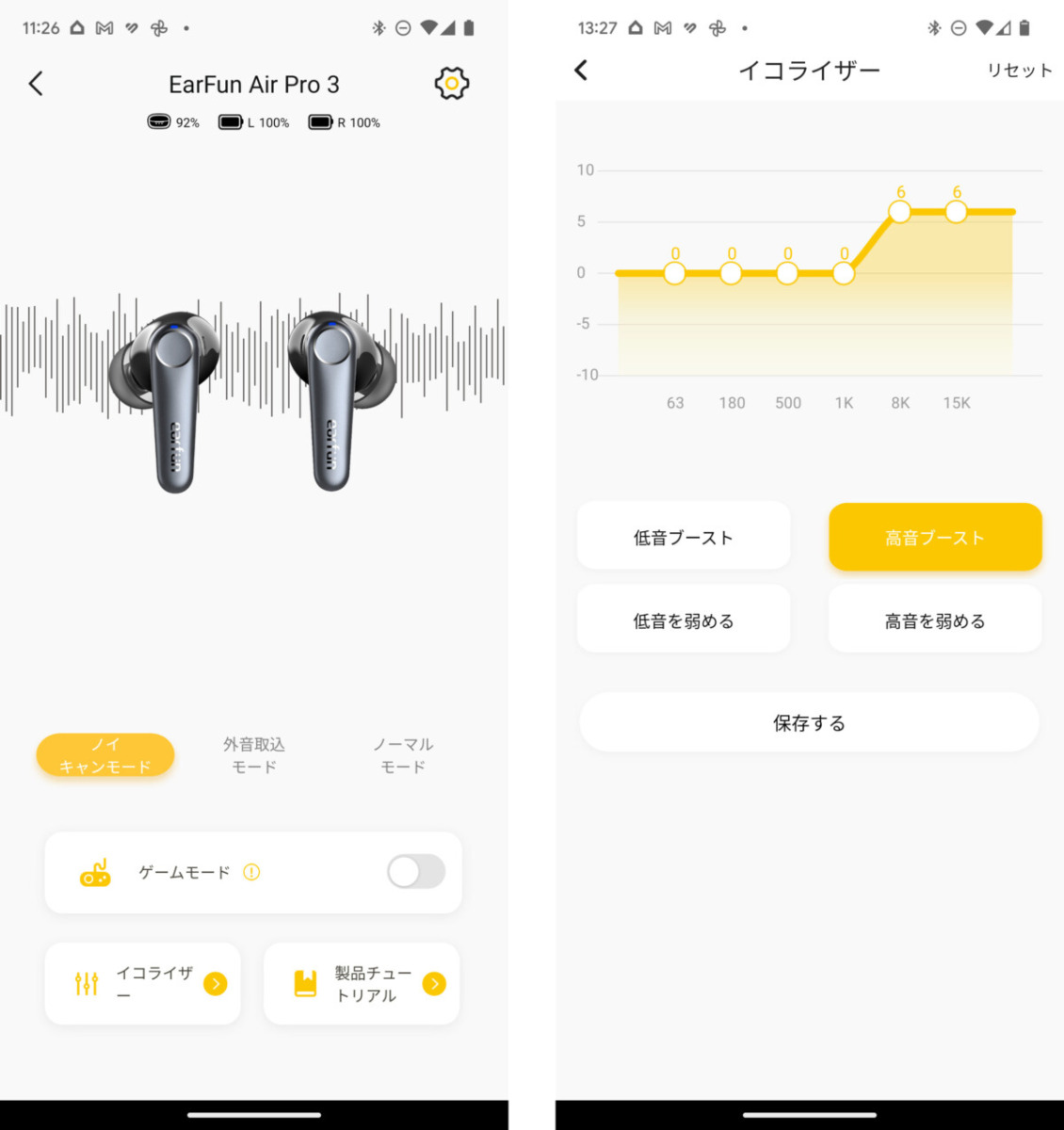Go back from the イコライザー screen

(581, 70)
